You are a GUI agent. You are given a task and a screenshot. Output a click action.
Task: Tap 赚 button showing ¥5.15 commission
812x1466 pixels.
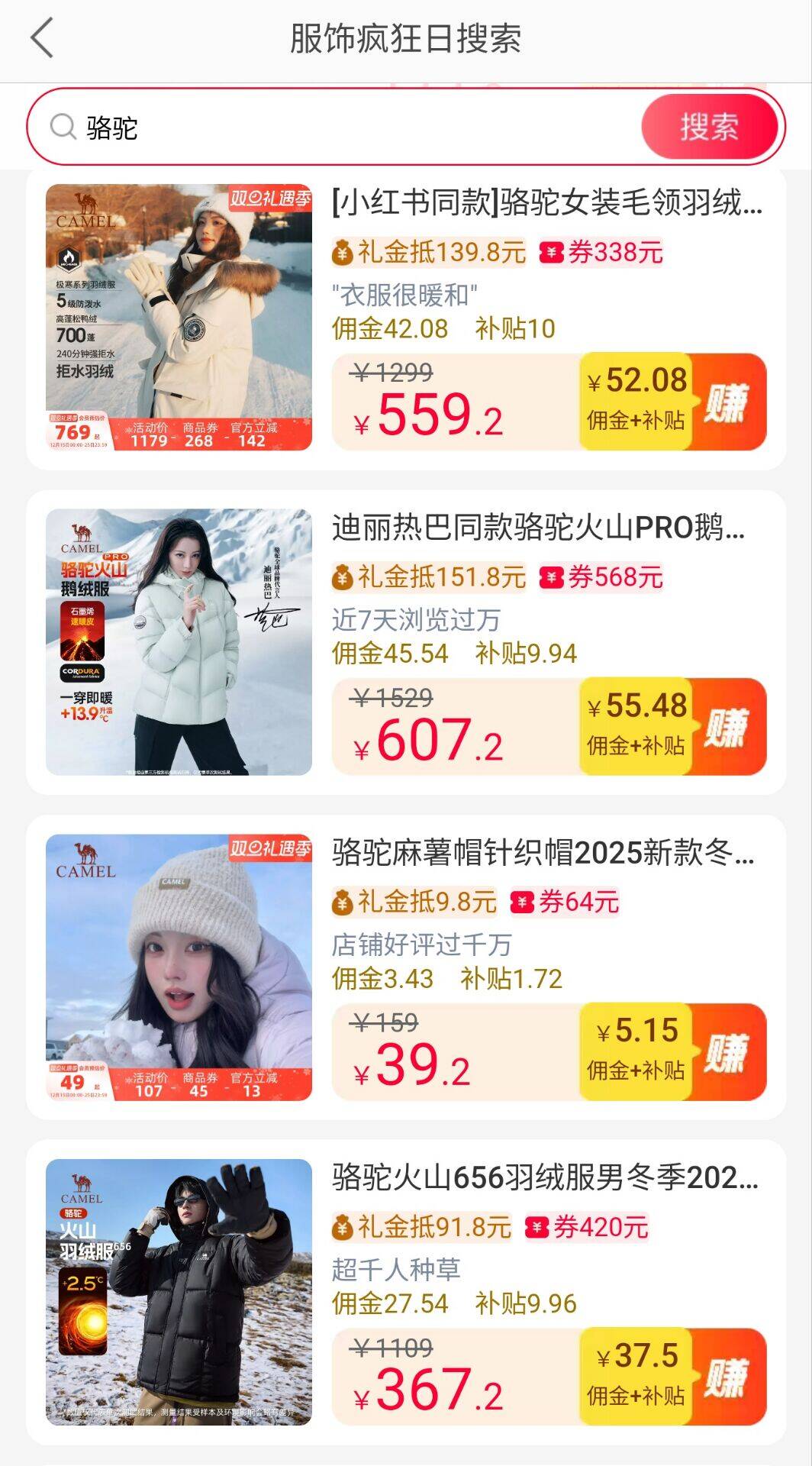[672, 1051]
